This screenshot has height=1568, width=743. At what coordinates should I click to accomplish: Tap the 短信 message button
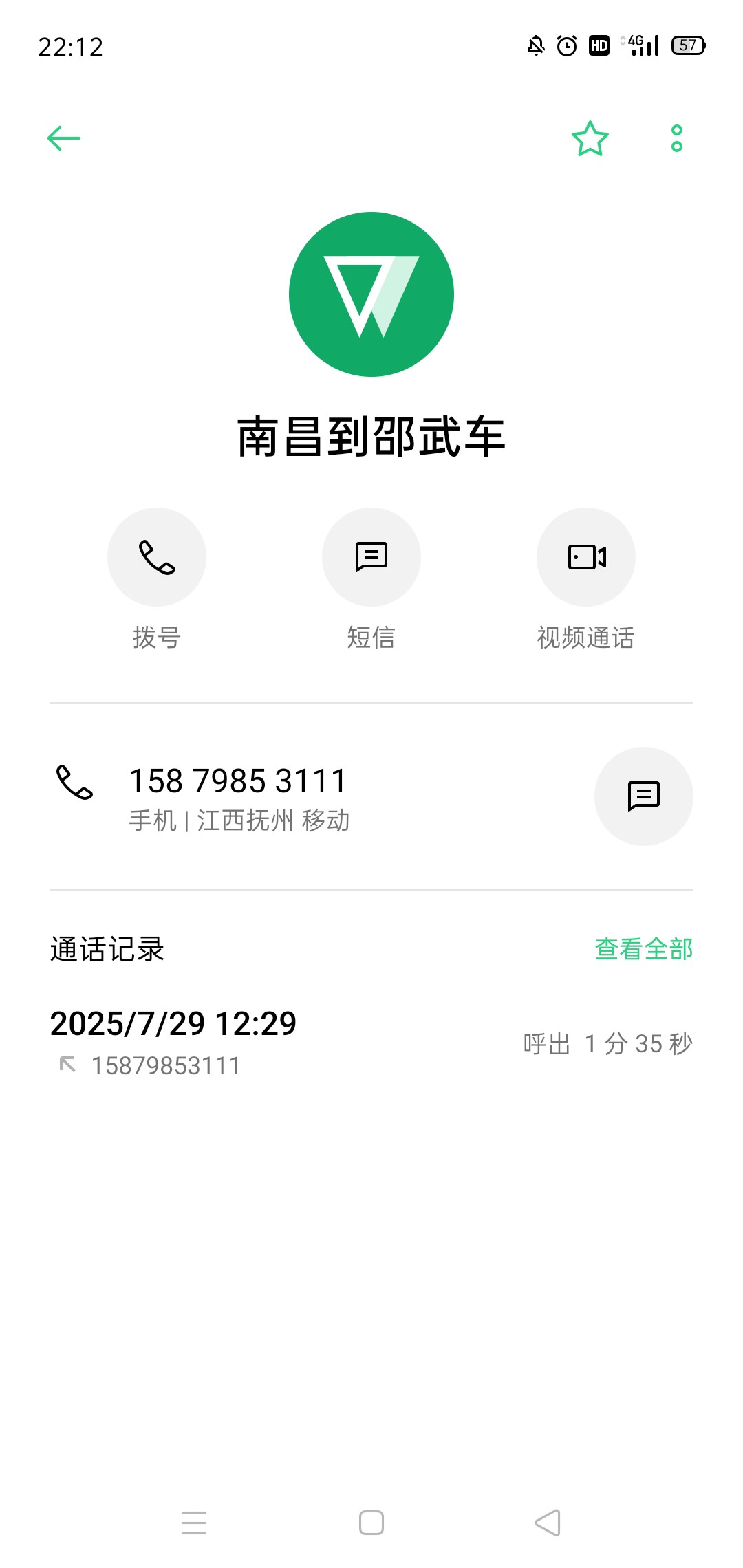pyautogui.click(x=371, y=557)
